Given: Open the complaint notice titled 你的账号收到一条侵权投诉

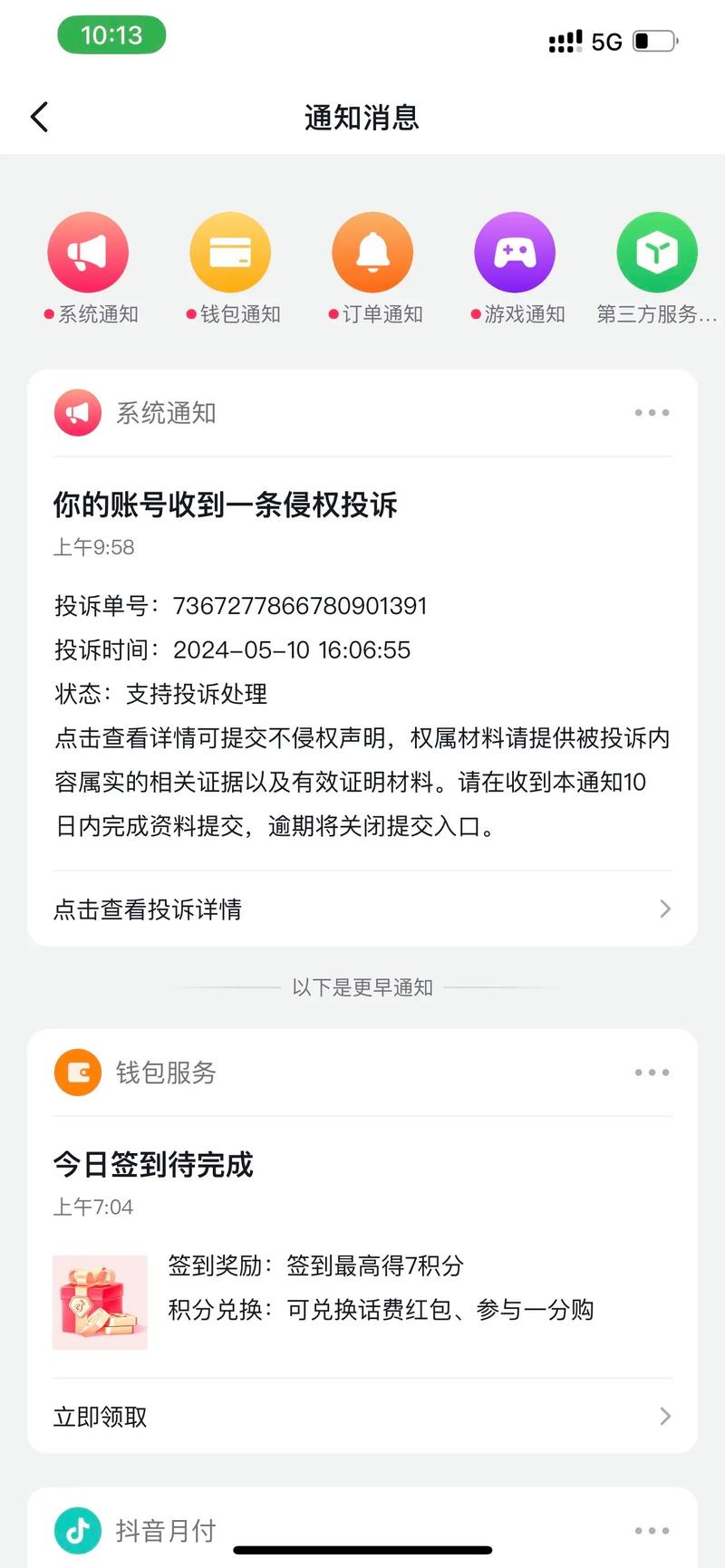Looking at the screenshot, I should (x=226, y=505).
